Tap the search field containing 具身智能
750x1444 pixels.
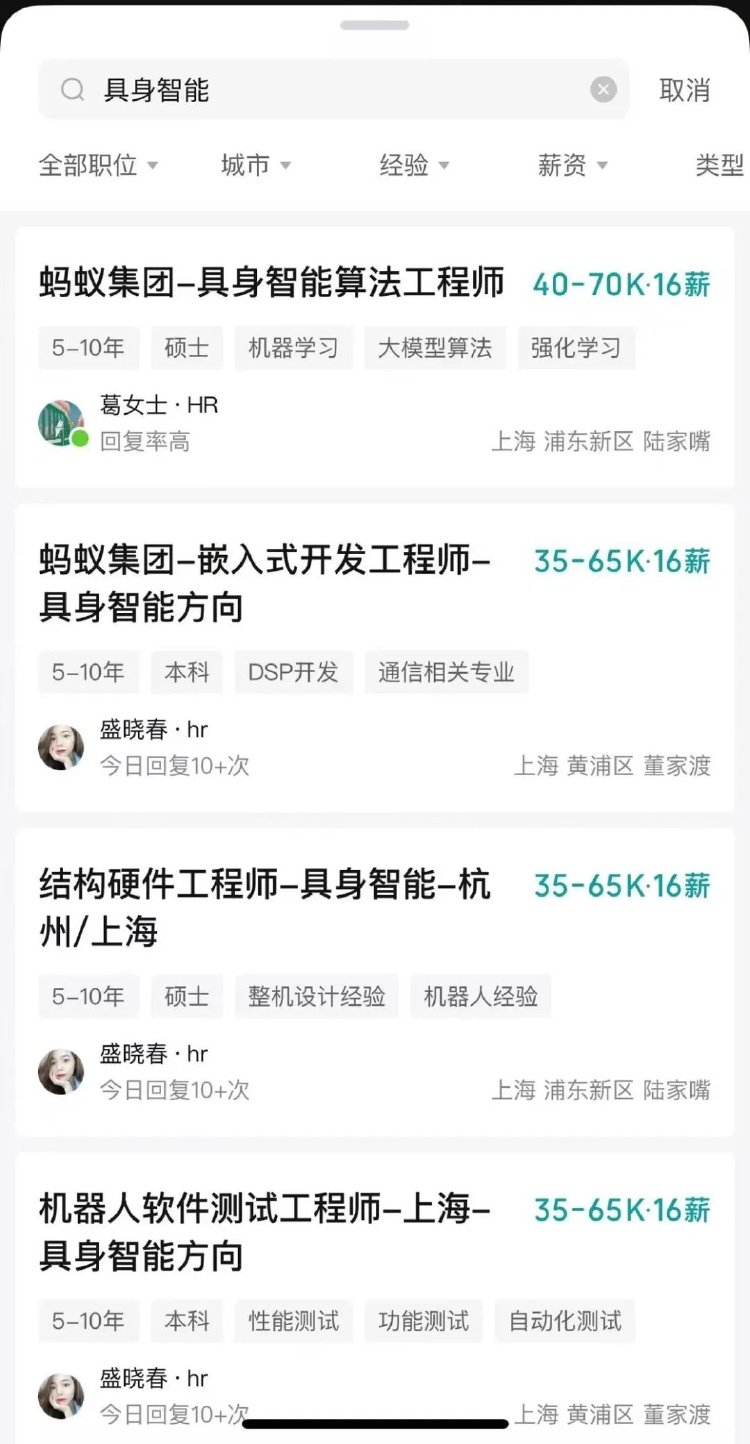(334, 90)
